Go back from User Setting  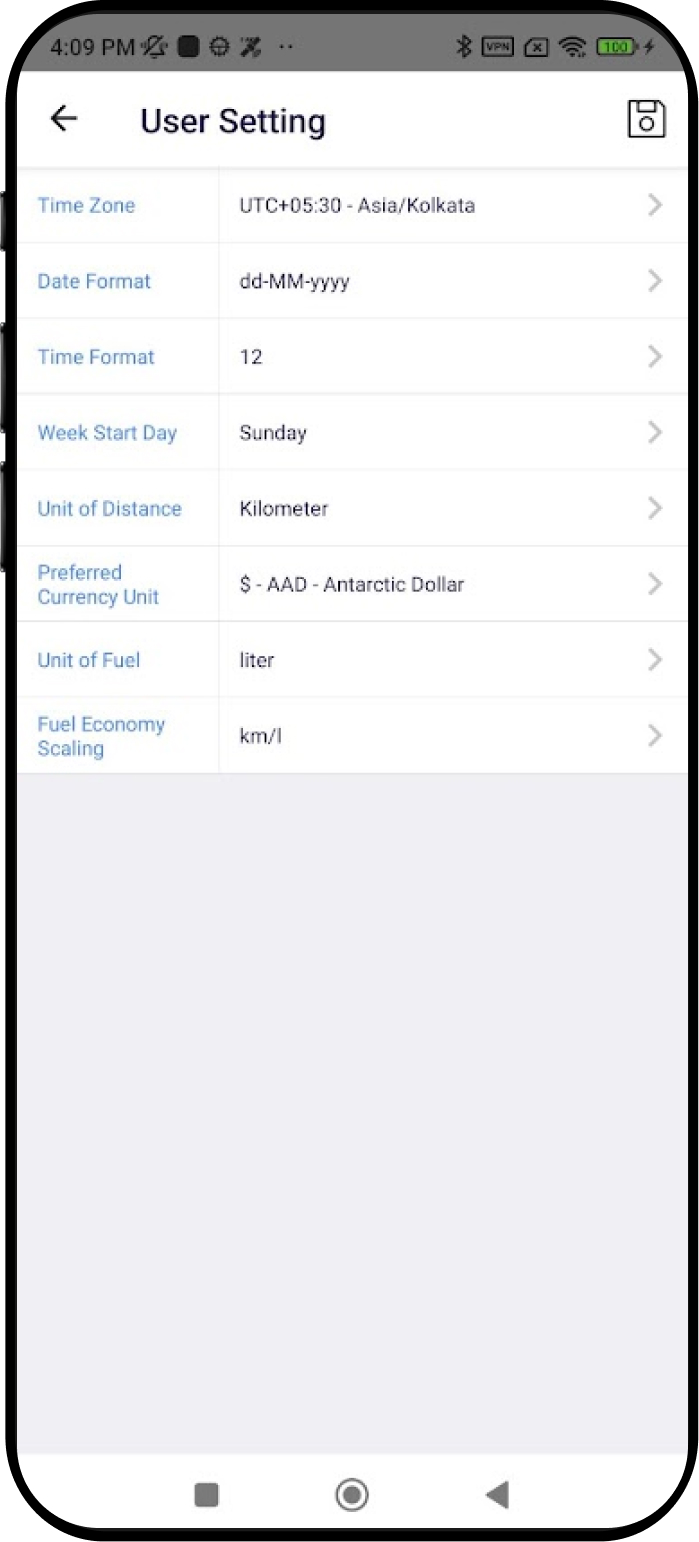coord(64,119)
